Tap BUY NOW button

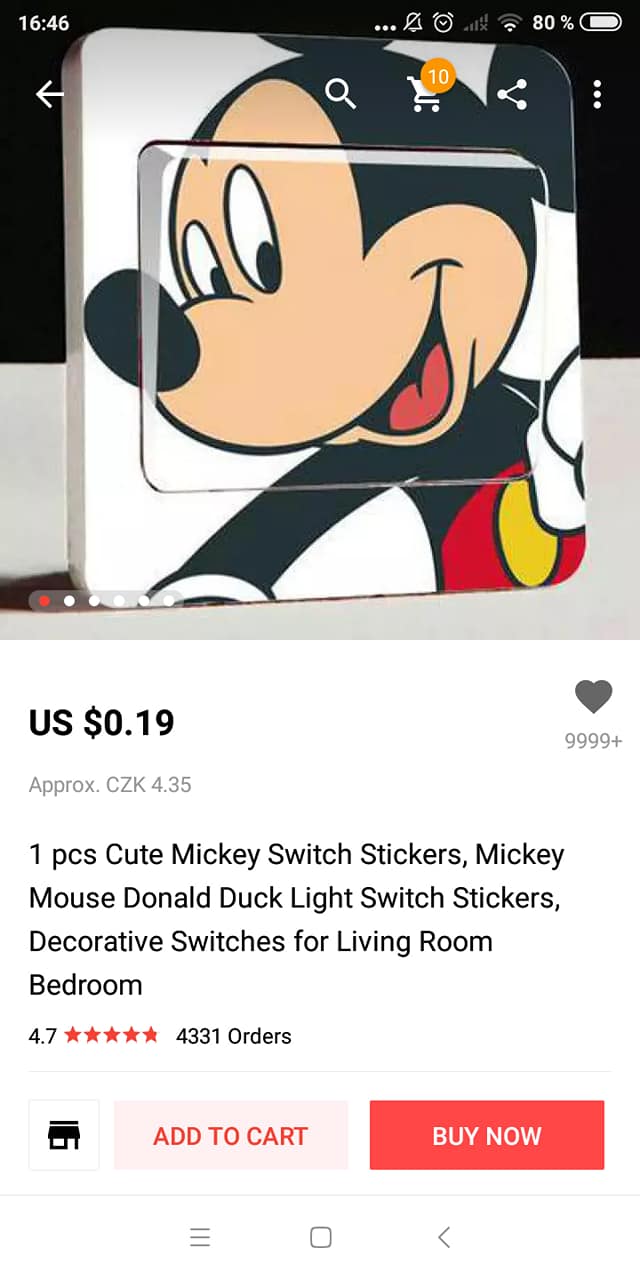tap(487, 1135)
